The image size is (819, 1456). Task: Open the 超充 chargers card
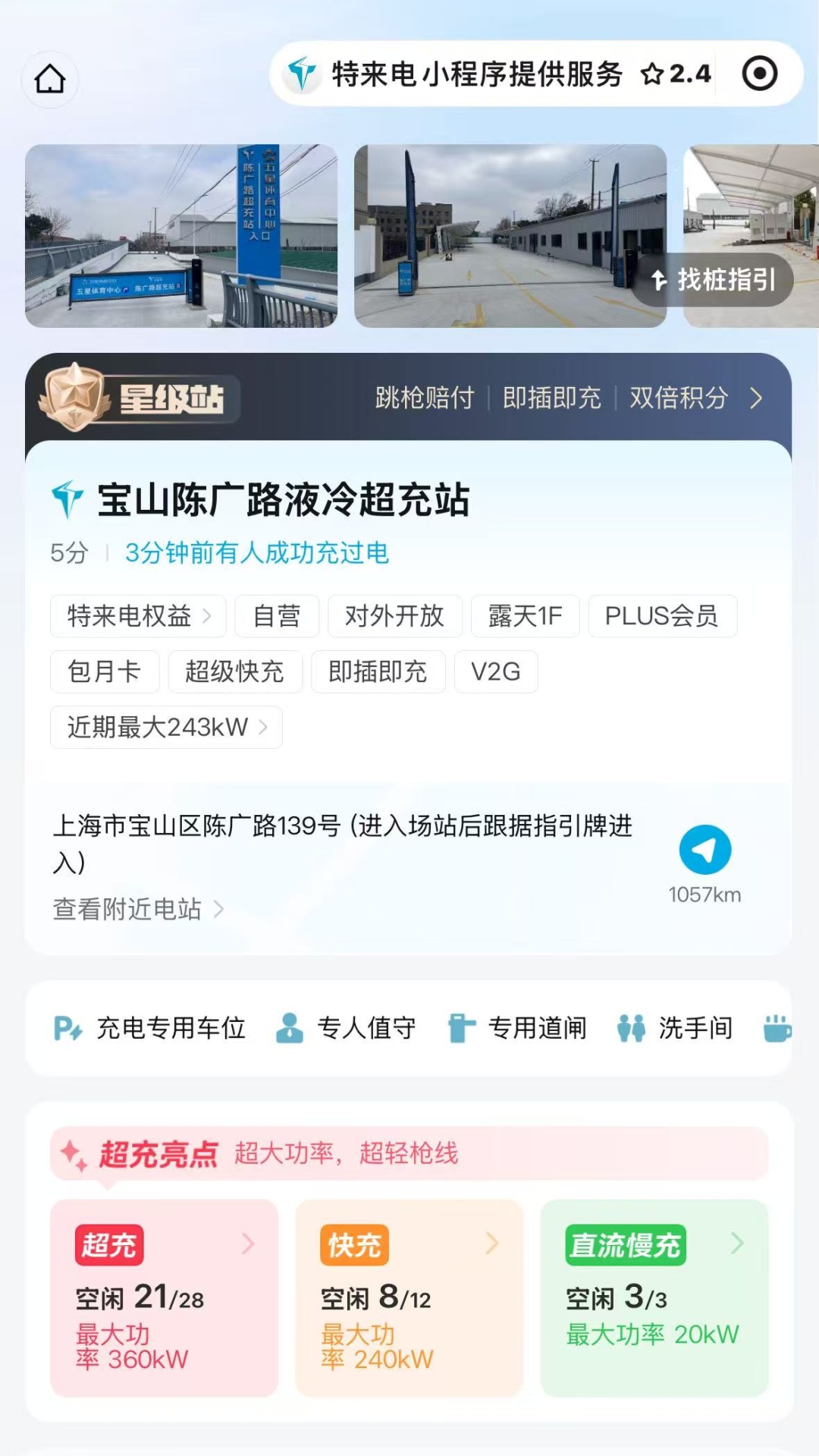click(x=164, y=1297)
